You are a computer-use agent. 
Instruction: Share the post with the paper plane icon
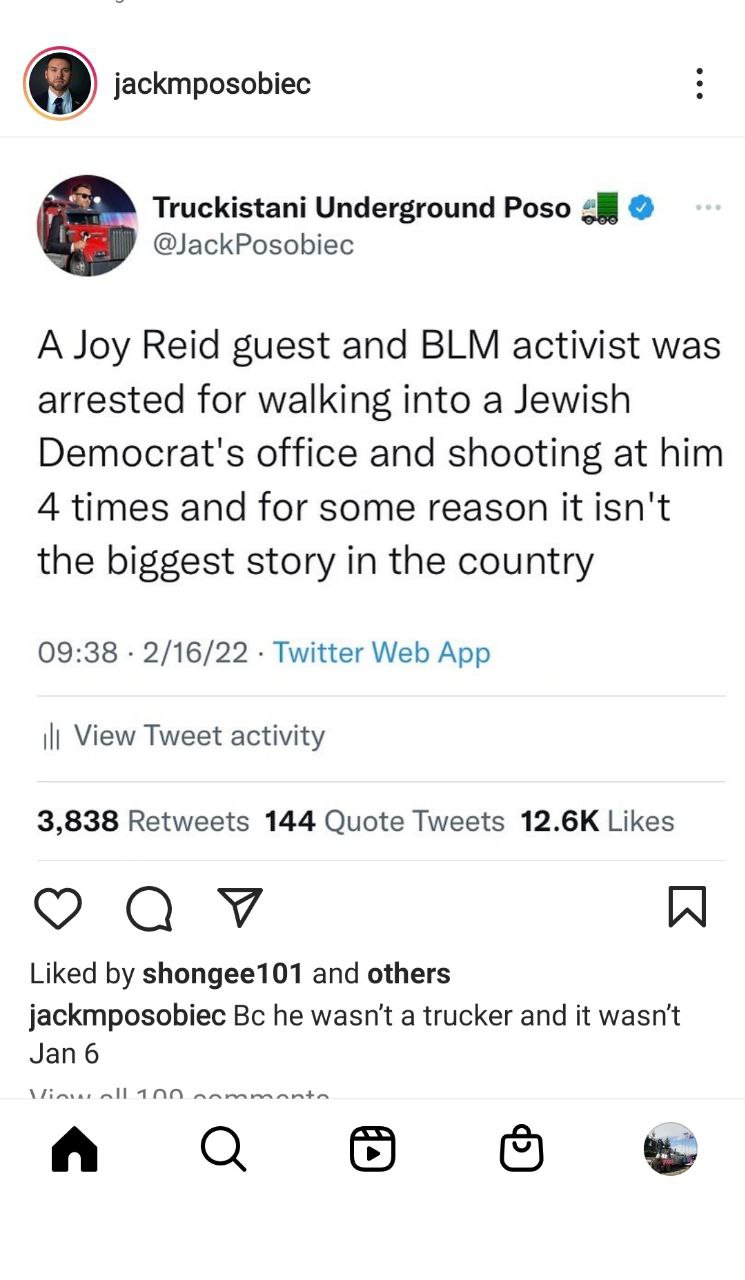pos(240,907)
